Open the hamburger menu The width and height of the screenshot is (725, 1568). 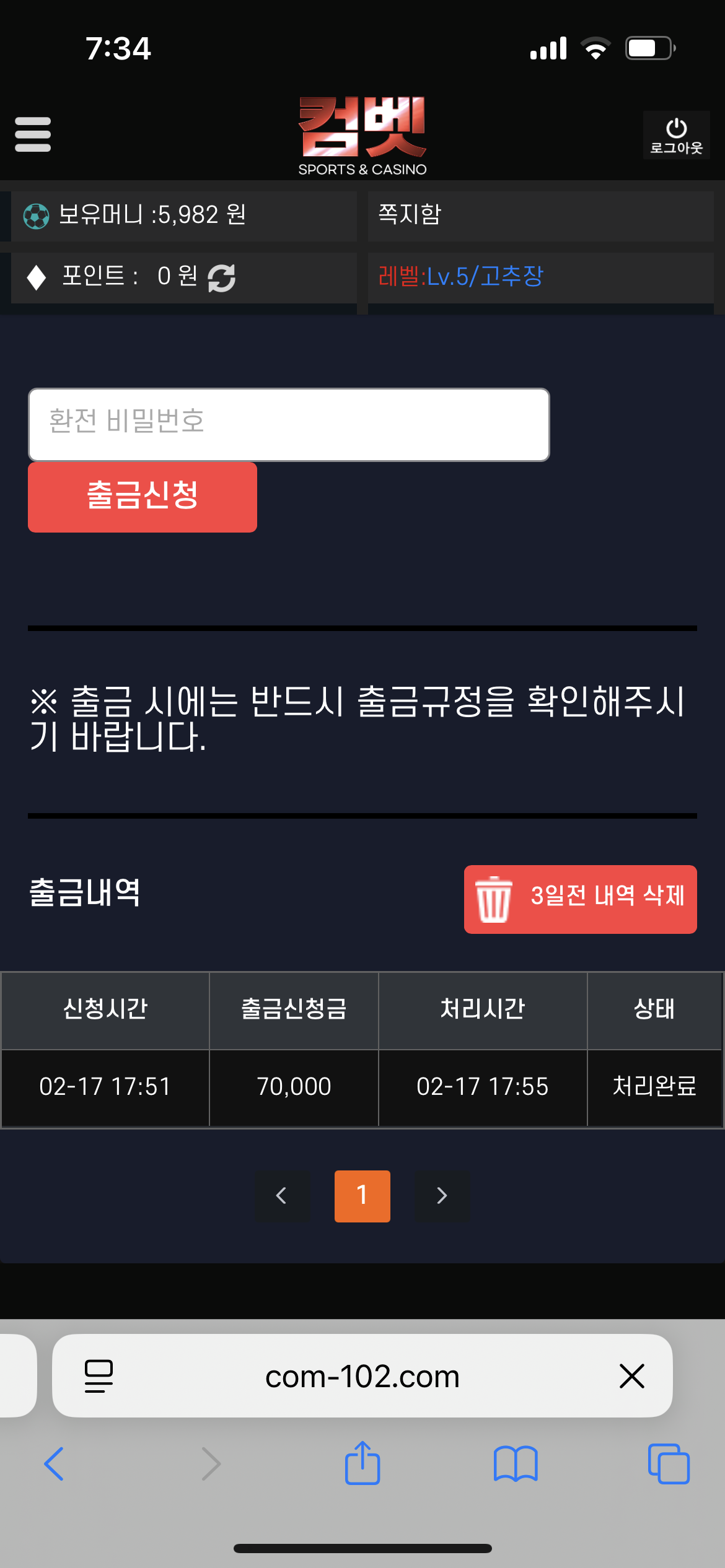click(33, 134)
